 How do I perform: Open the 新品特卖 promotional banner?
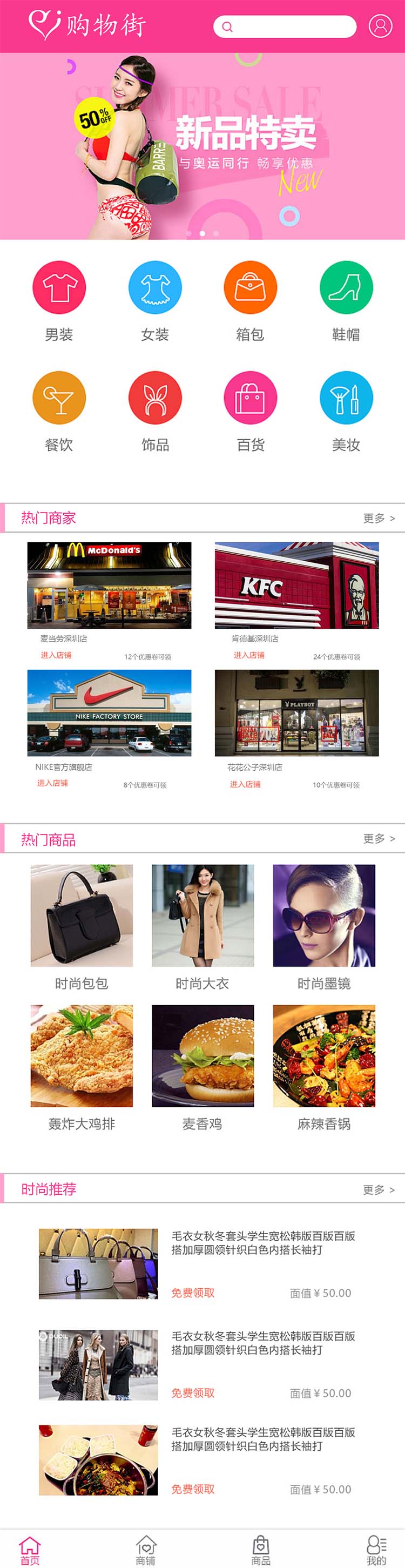202,146
